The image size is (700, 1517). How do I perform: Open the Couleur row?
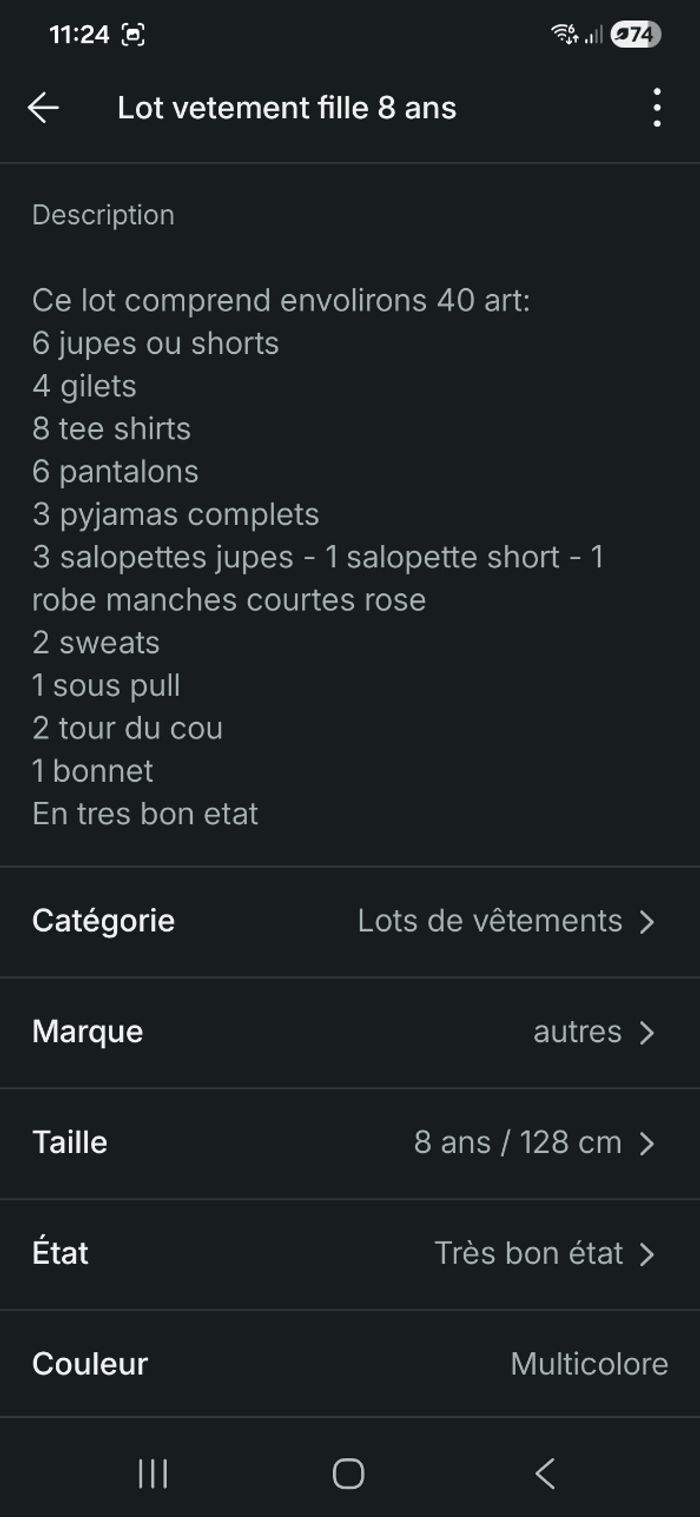coord(350,1364)
